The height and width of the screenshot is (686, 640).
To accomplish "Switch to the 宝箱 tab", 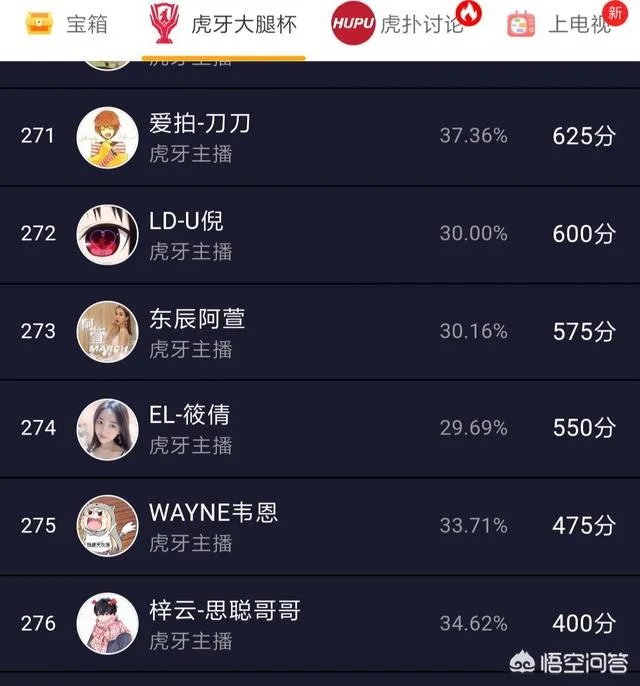I will (66, 24).
